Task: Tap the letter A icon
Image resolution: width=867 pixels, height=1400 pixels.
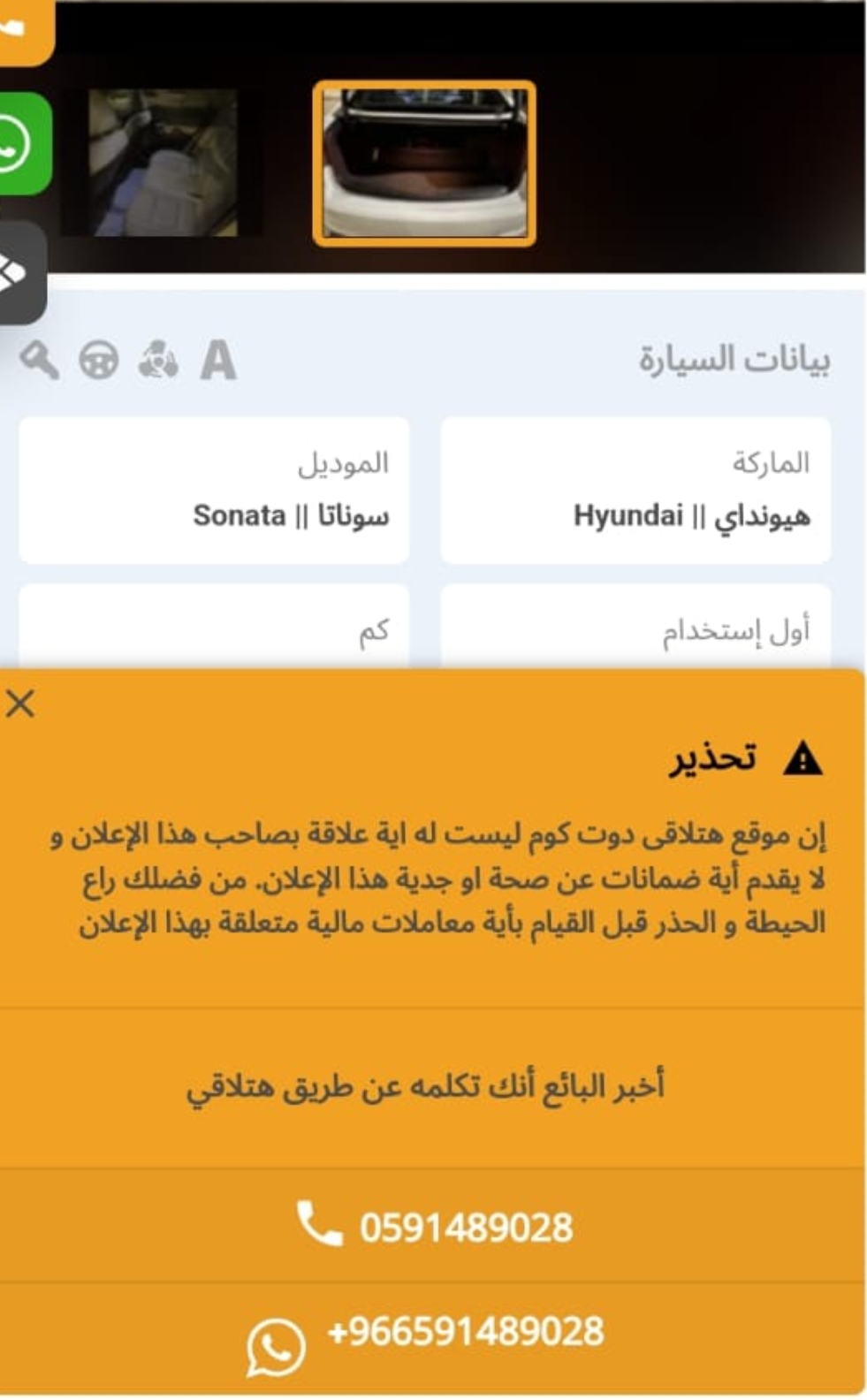Action: (x=218, y=361)
